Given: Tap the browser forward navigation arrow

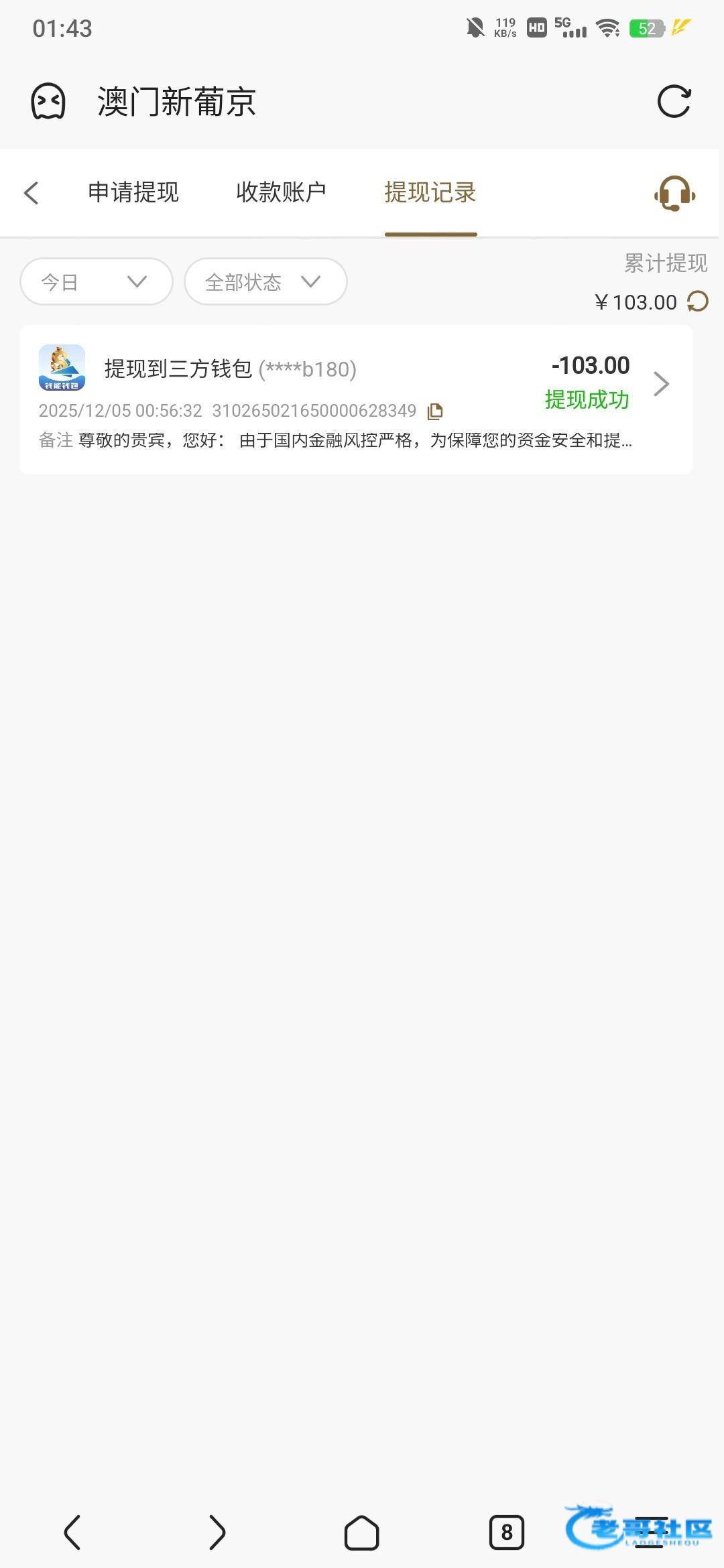Looking at the screenshot, I should pos(217,1532).
